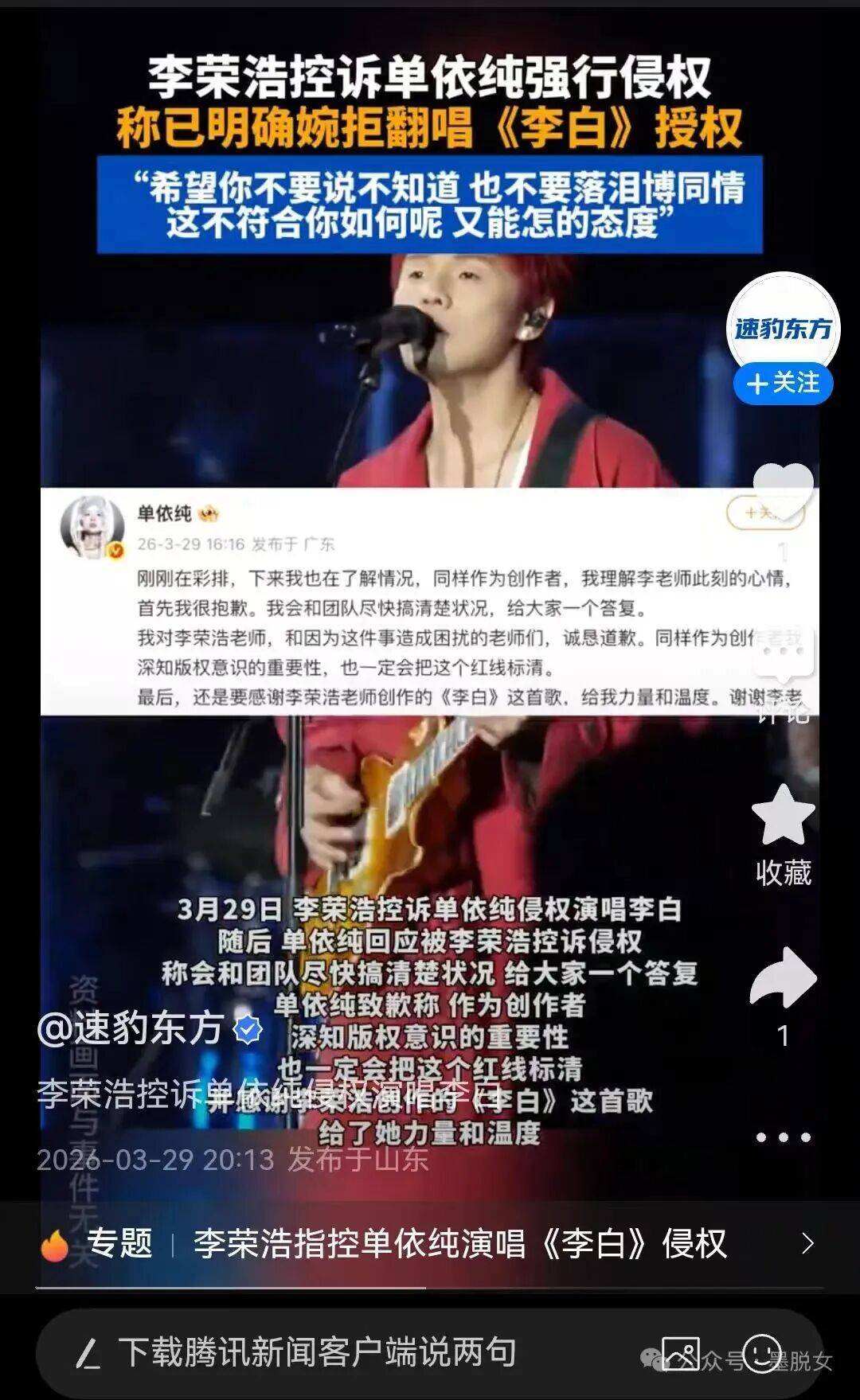Follow the 速豹东方 account
This screenshot has height=1400, width=860.
(783, 384)
